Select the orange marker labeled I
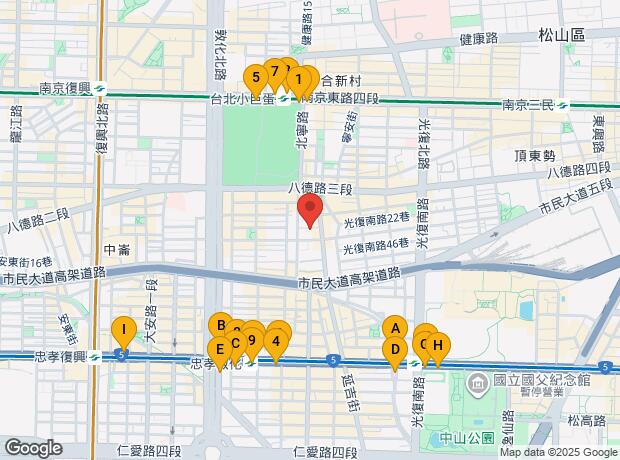The width and height of the screenshot is (620, 460). 123,329
